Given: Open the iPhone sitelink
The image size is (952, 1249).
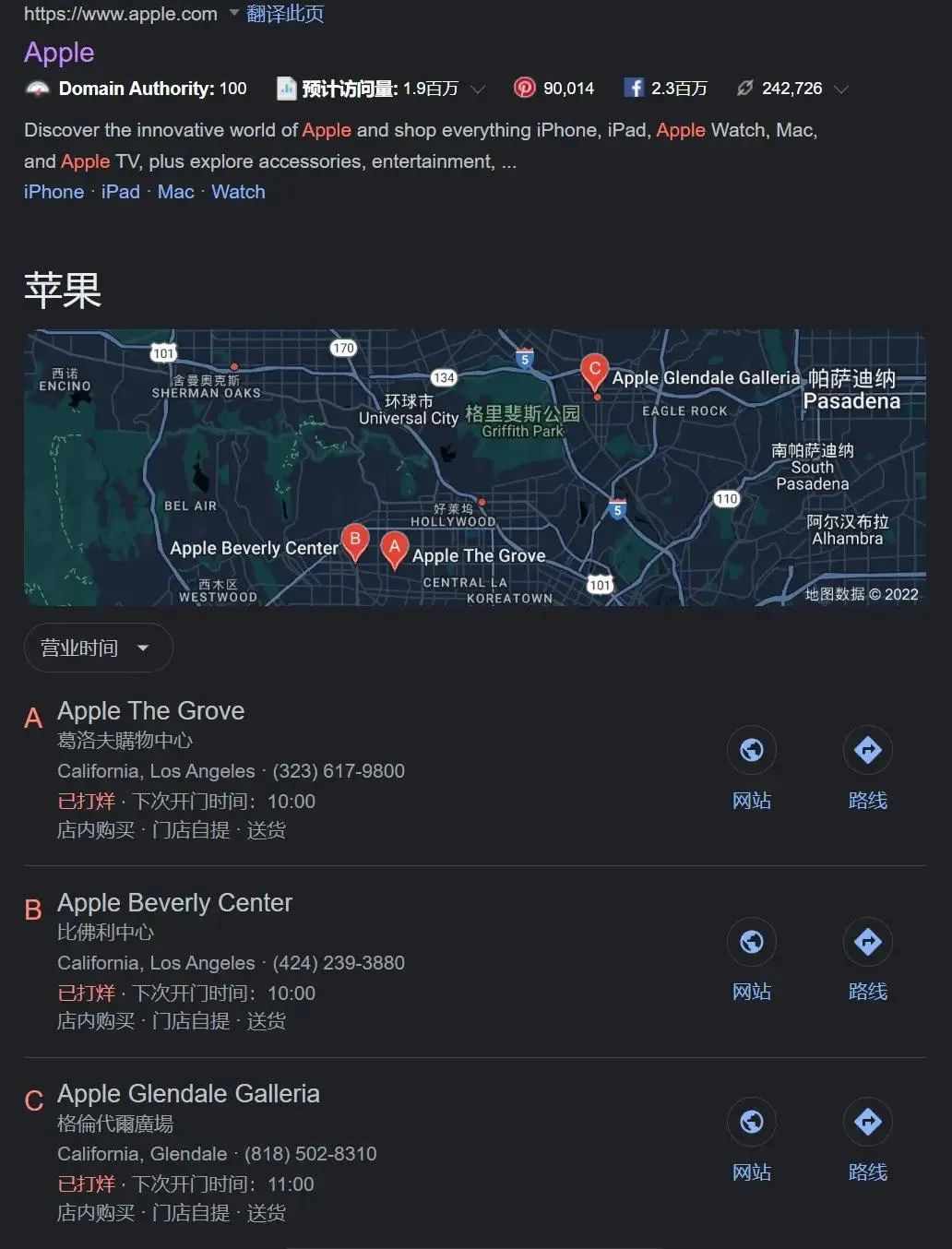Looking at the screenshot, I should click(54, 192).
